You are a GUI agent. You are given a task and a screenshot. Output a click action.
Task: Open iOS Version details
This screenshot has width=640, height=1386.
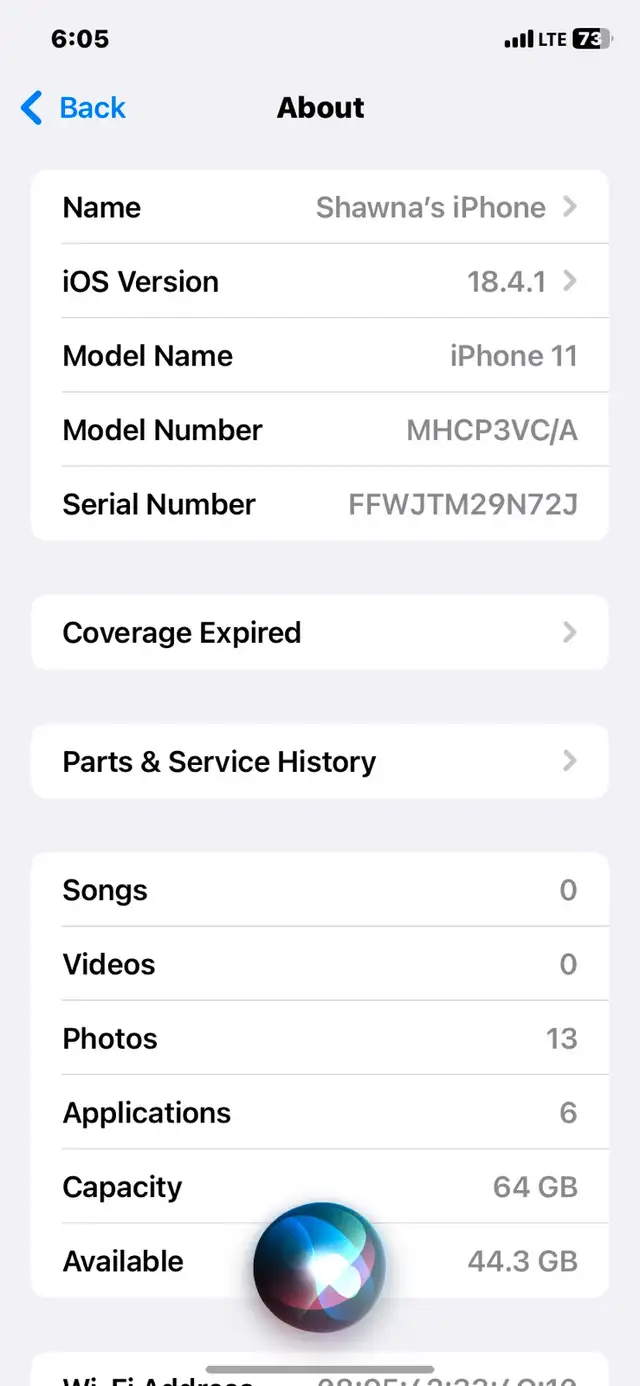click(x=320, y=281)
